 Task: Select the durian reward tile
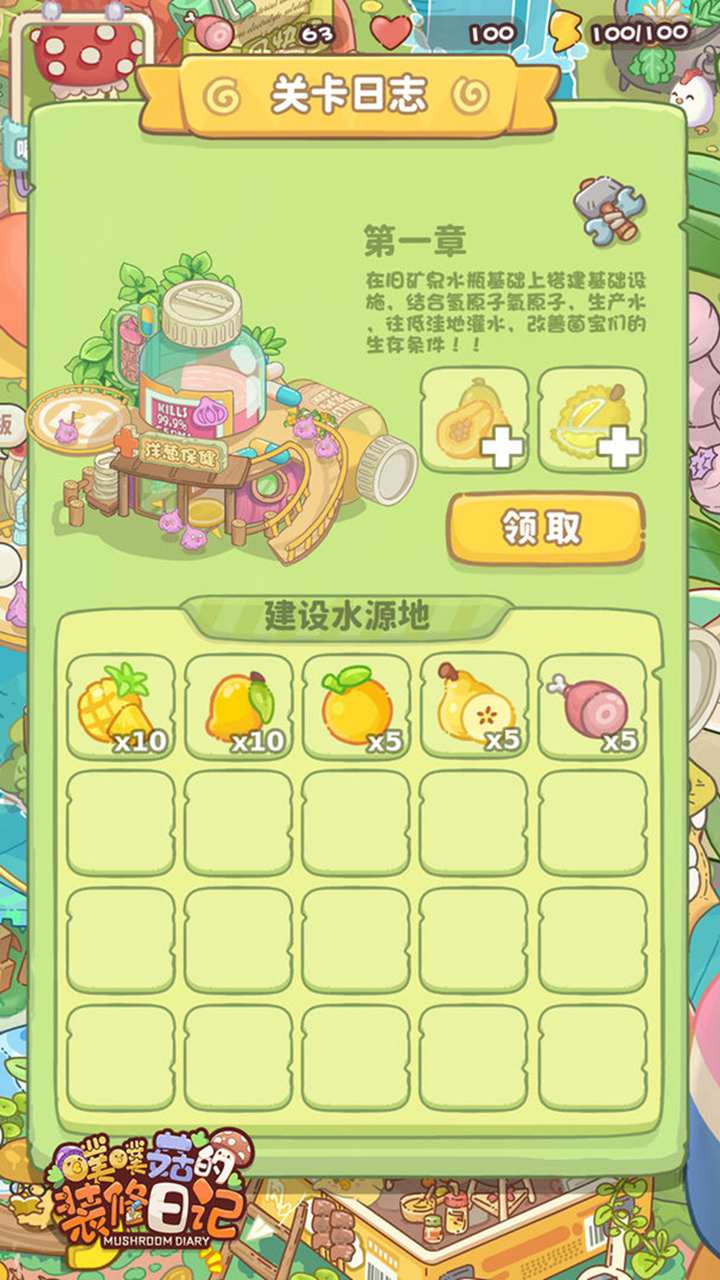[x=592, y=420]
